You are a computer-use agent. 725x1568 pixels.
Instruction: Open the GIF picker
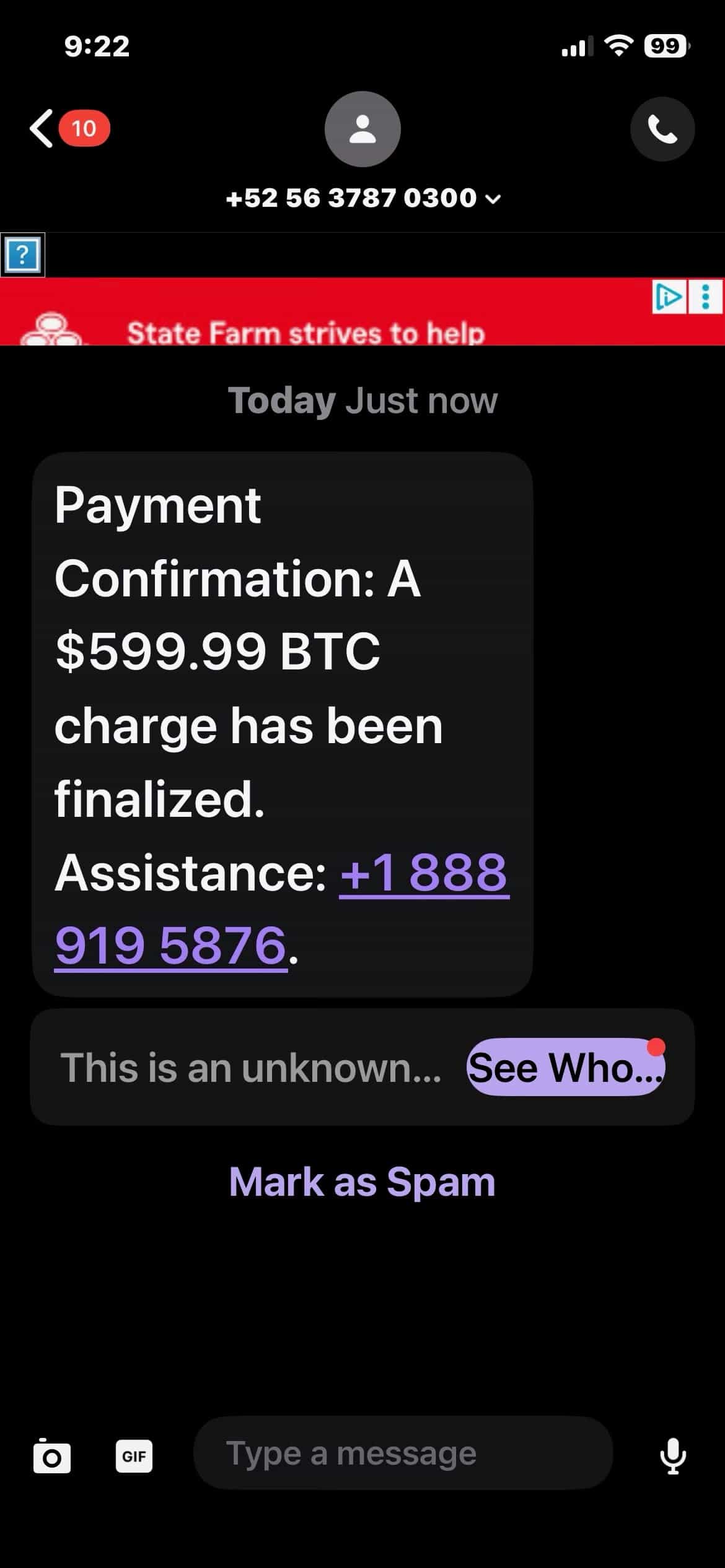pyautogui.click(x=134, y=1455)
